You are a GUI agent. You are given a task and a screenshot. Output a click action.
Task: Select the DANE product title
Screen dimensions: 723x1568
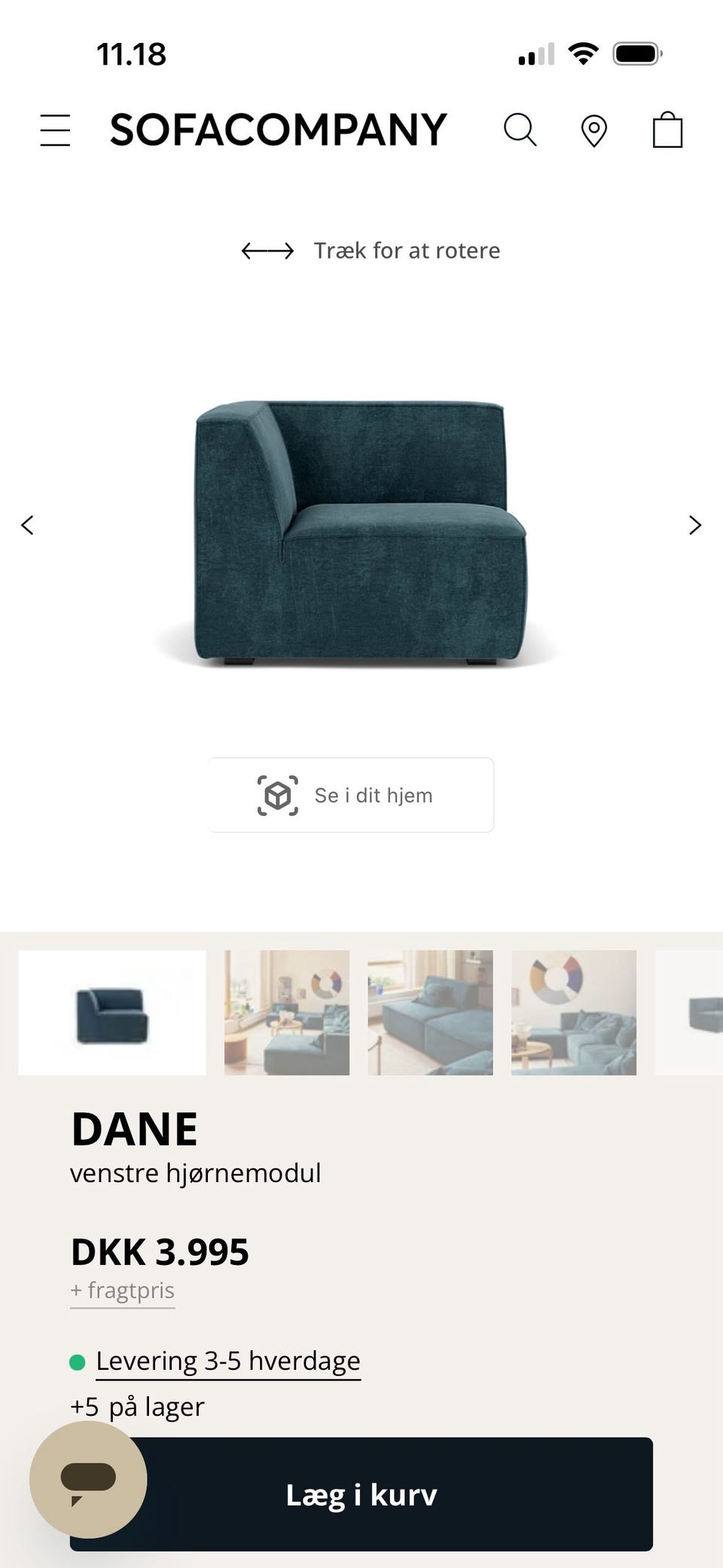[x=134, y=1128]
